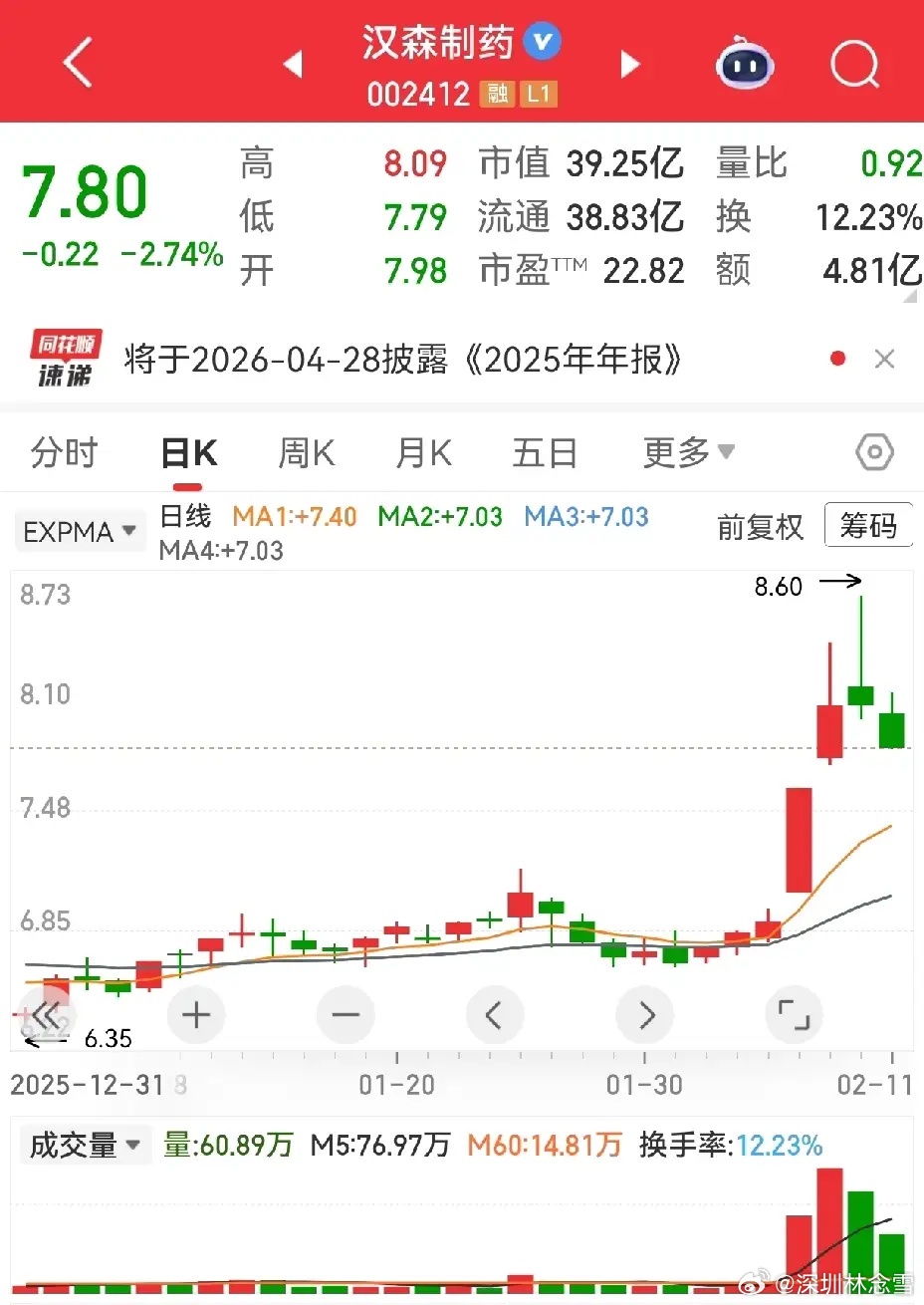Zoom in the chart with plus button
Screen dimensions: 924x1305
[196, 1015]
